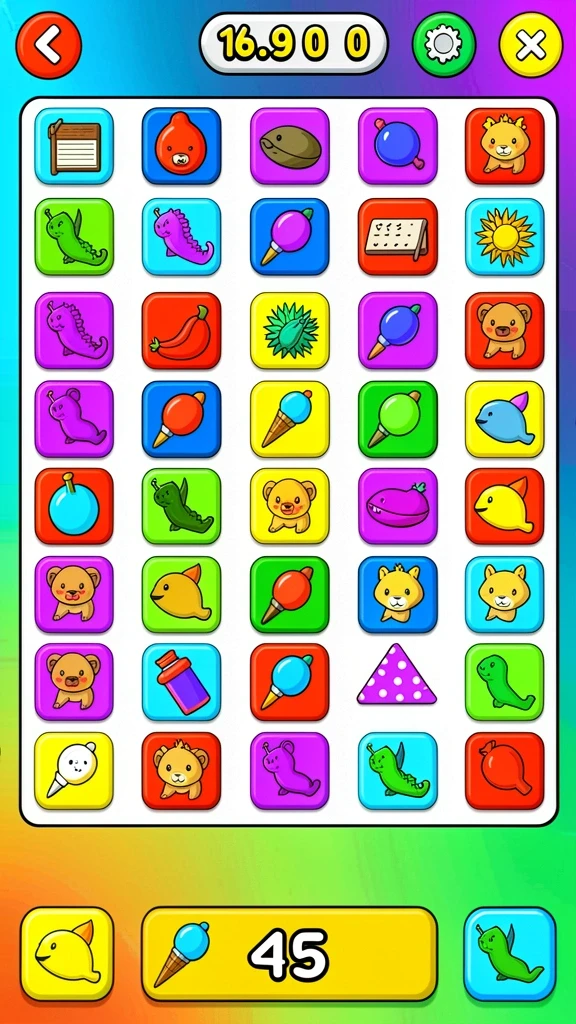Tap the bear on yellow tile
Image resolution: width=576 pixels, height=1024 pixels.
click(x=290, y=506)
